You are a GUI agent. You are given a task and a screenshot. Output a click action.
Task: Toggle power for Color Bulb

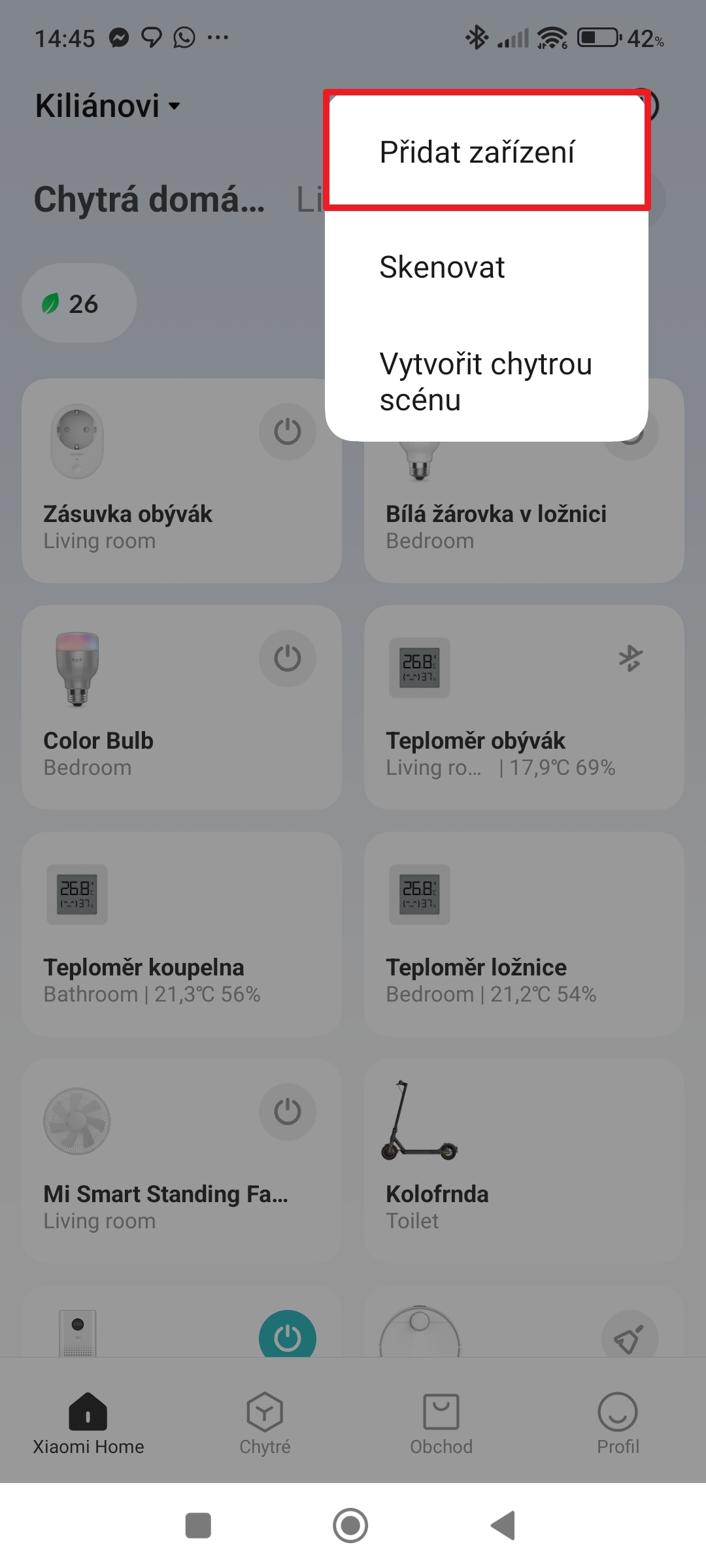(287, 659)
